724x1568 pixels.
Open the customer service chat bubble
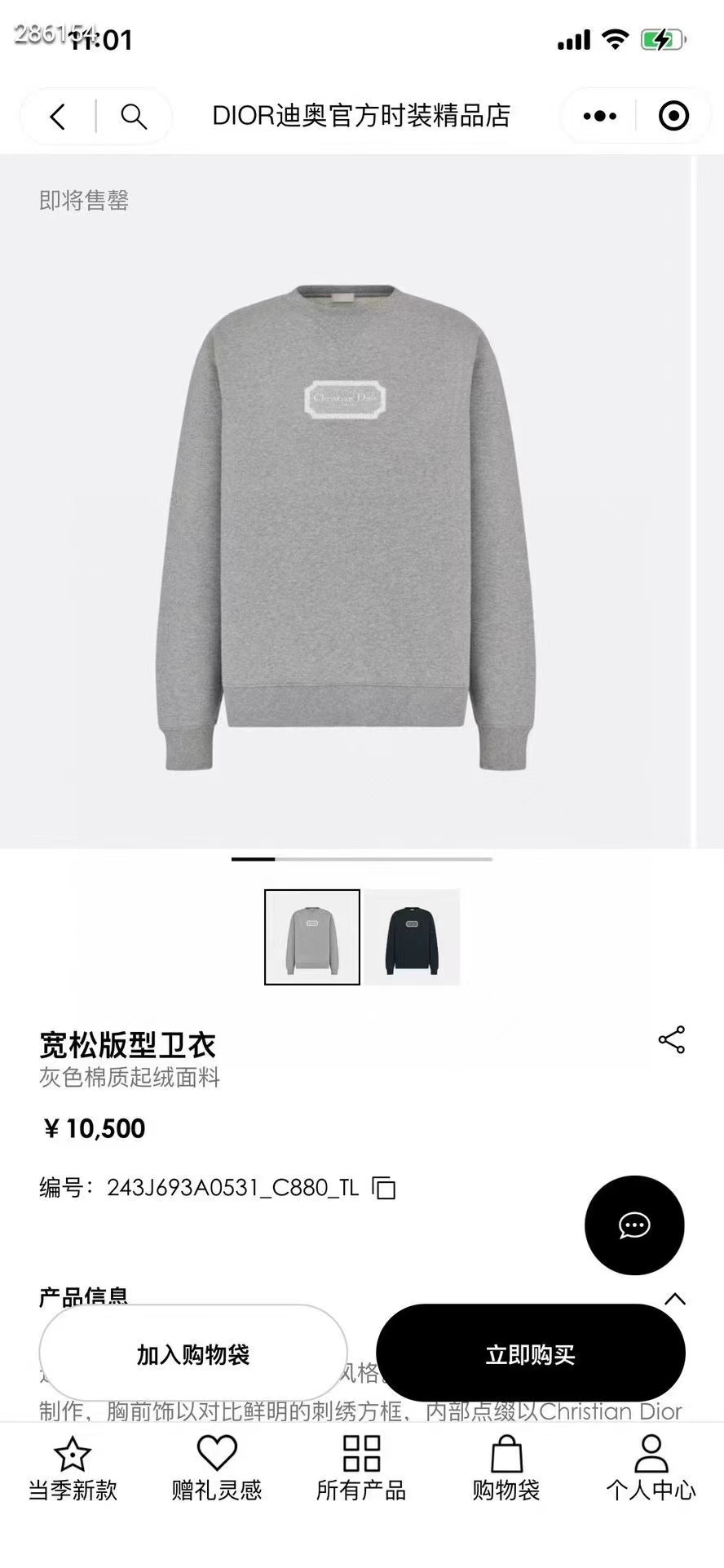point(634,1225)
